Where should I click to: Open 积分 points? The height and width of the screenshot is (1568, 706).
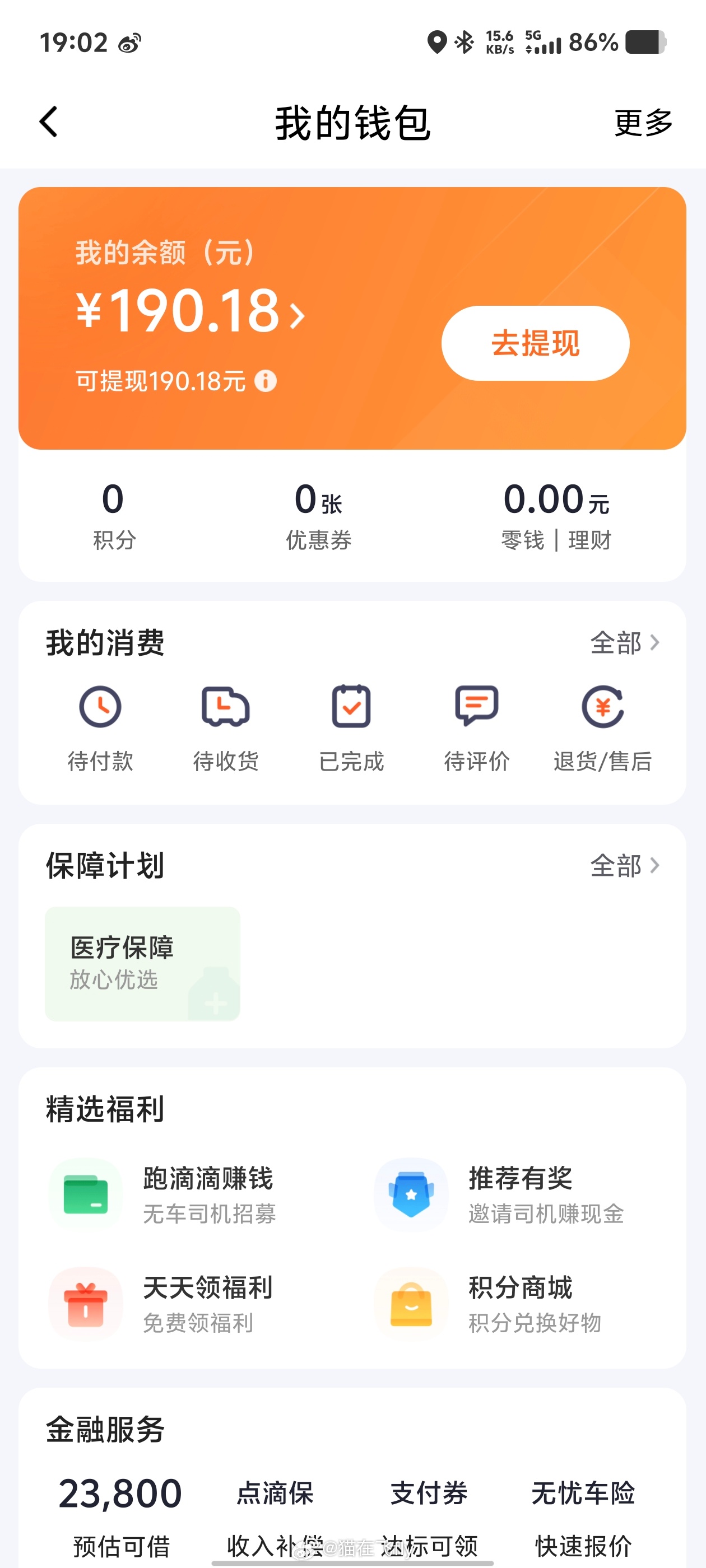coord(114,515)
